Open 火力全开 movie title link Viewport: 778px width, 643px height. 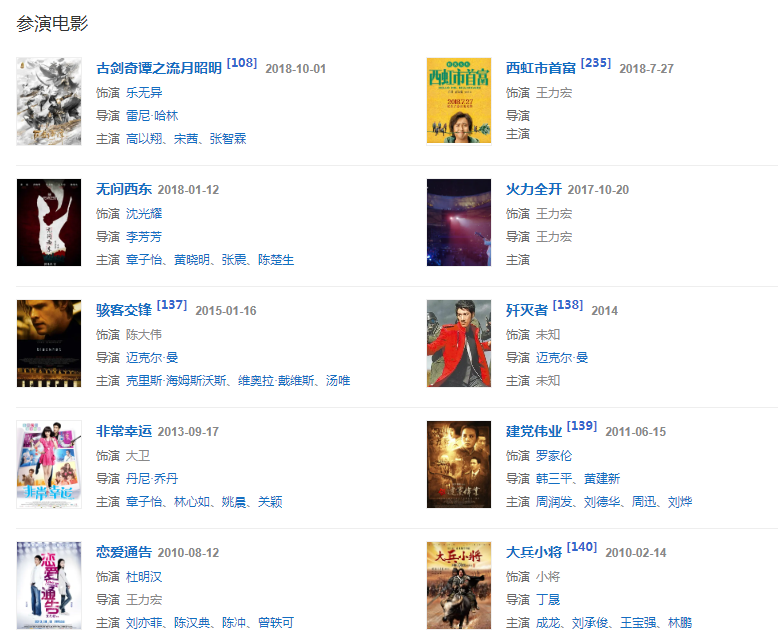534,189
